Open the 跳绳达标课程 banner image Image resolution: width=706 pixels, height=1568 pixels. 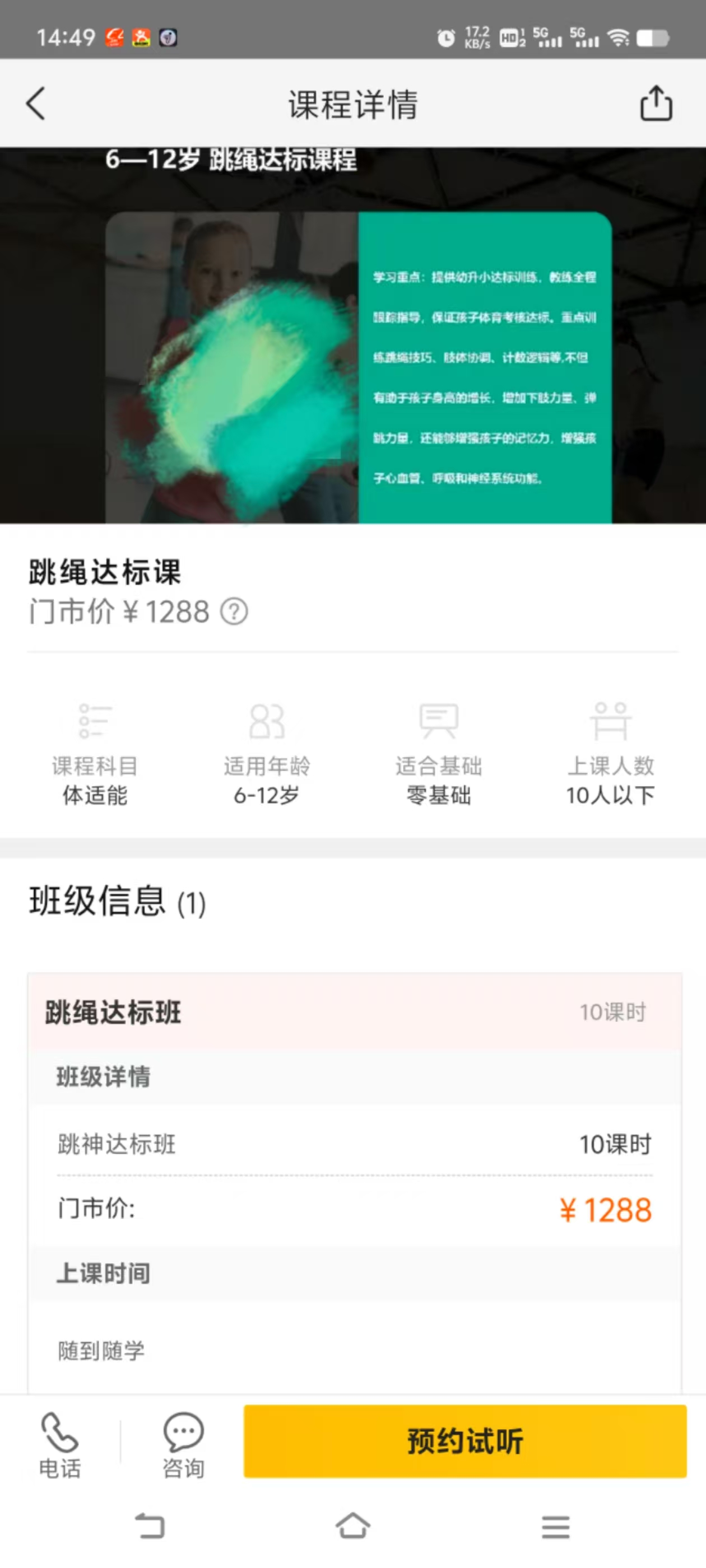(x=354, y=335)
